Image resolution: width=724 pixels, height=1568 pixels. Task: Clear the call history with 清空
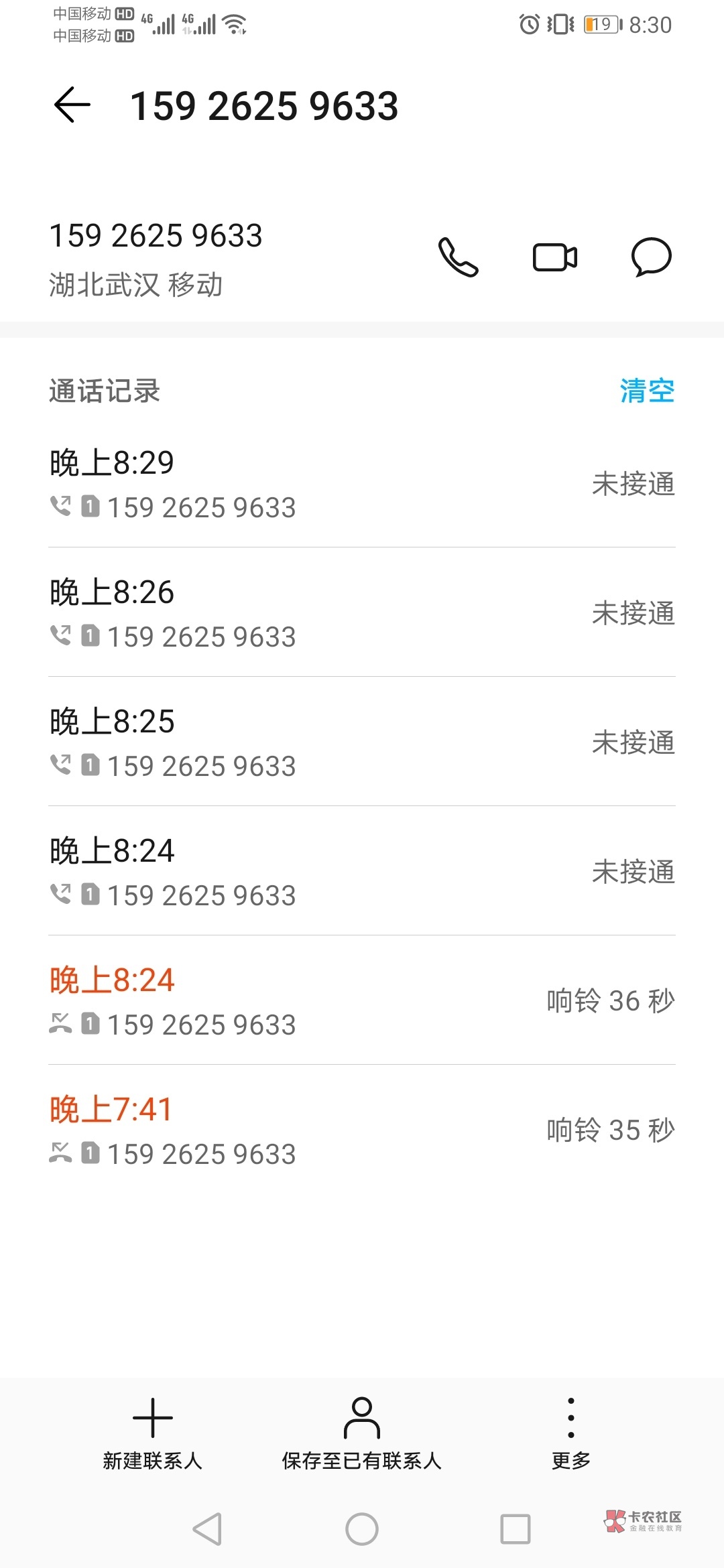pos(647,391)
